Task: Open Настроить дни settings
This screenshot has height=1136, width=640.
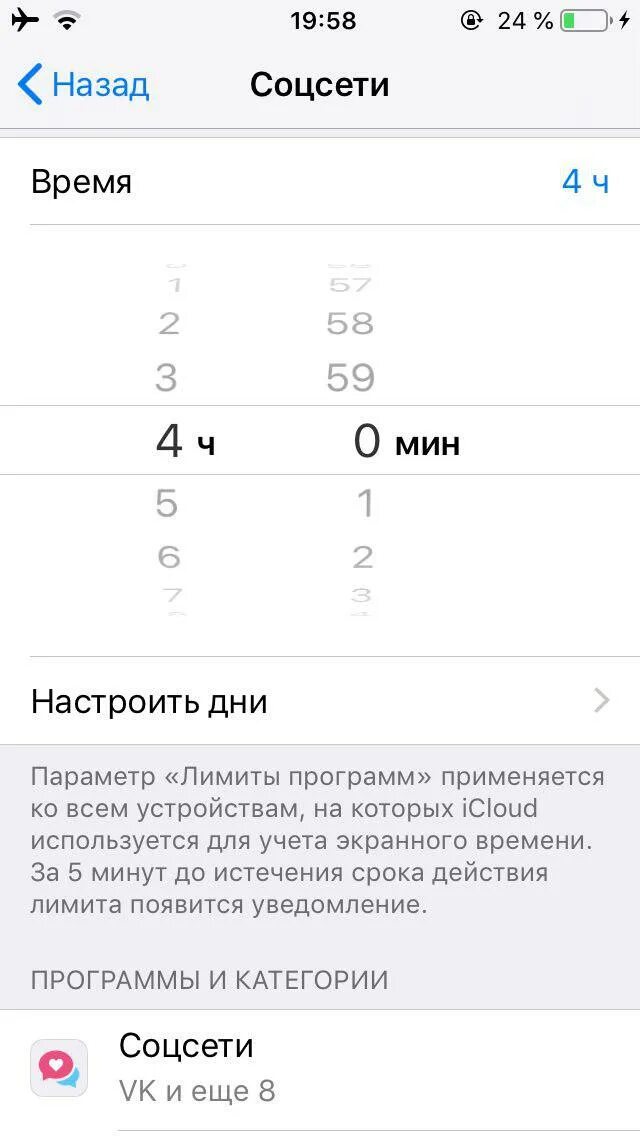Action: coord(320,701)
